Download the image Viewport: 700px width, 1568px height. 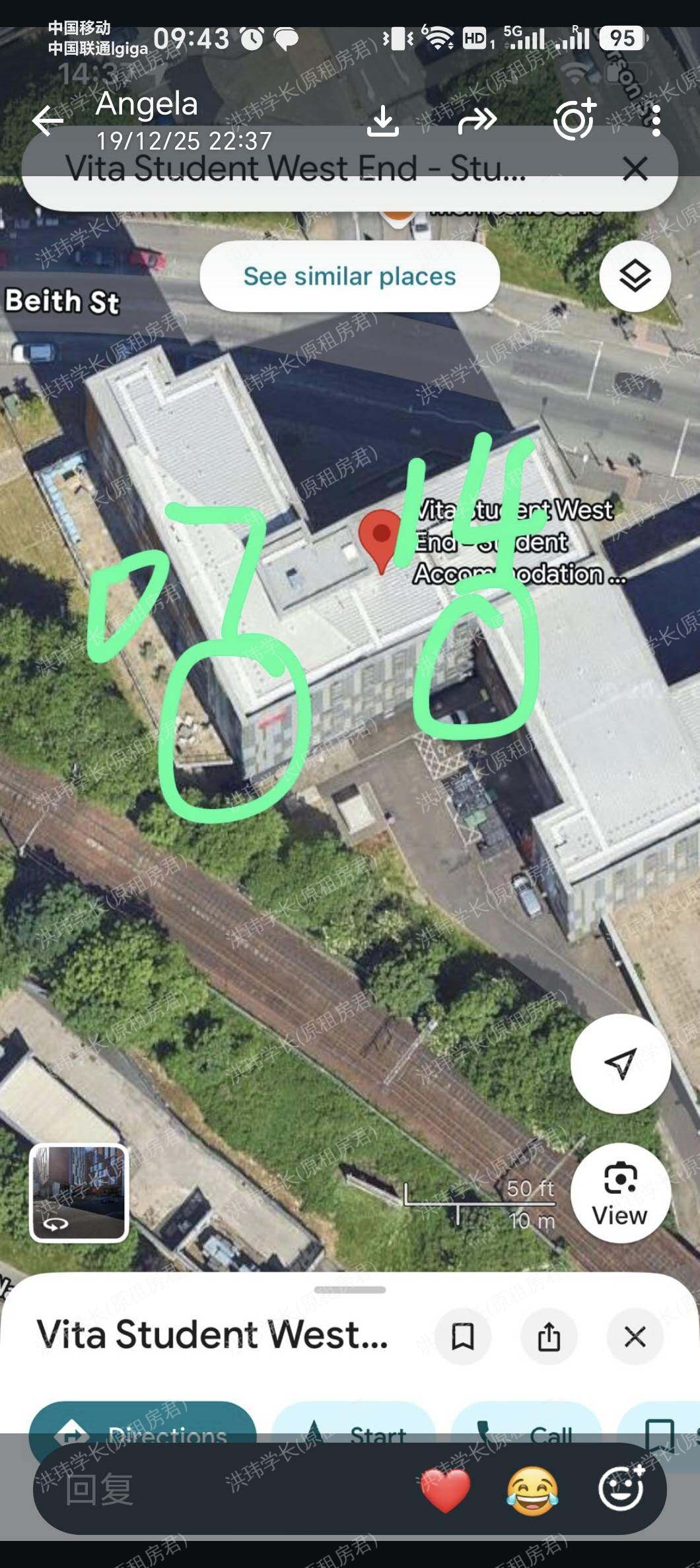click(383, 121)
